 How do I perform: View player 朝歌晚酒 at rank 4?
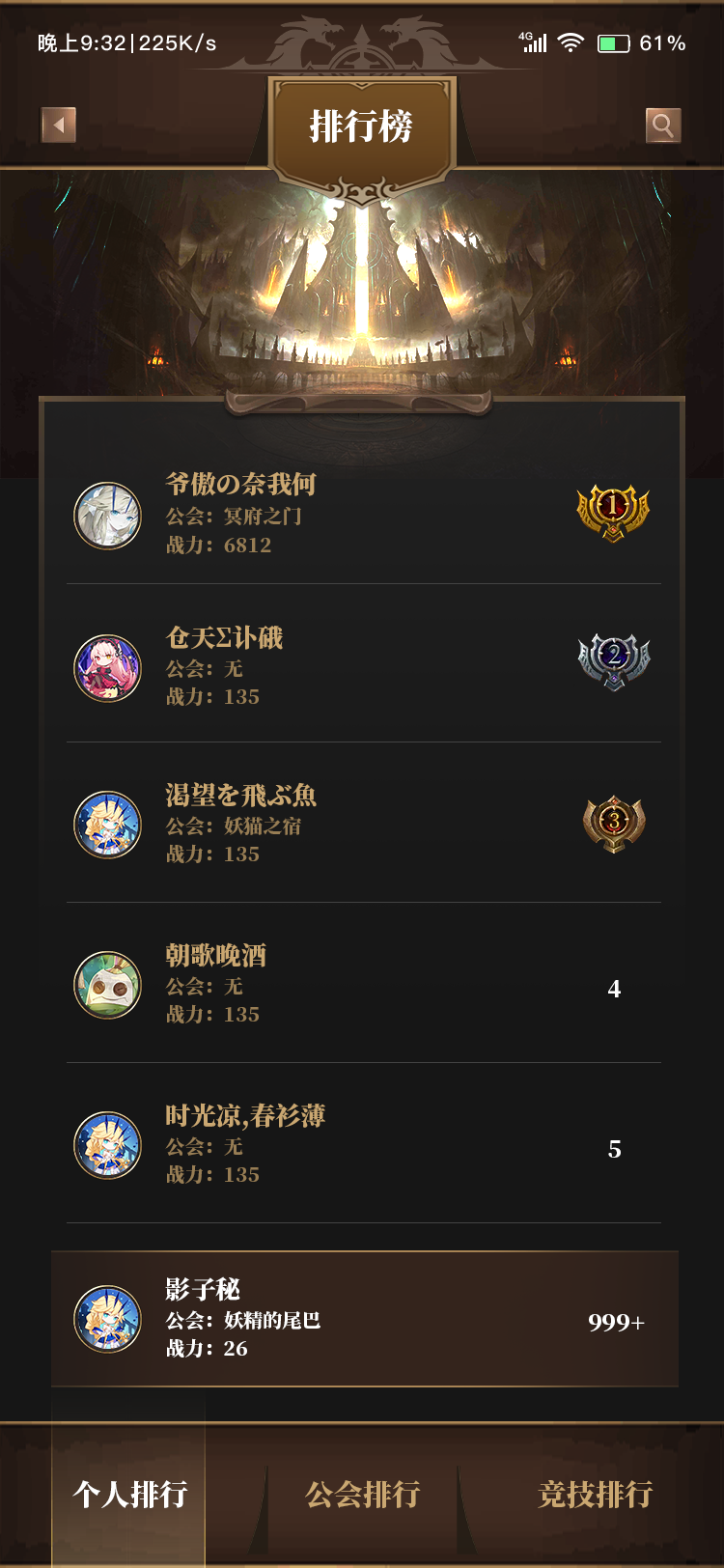click(362, 984)
